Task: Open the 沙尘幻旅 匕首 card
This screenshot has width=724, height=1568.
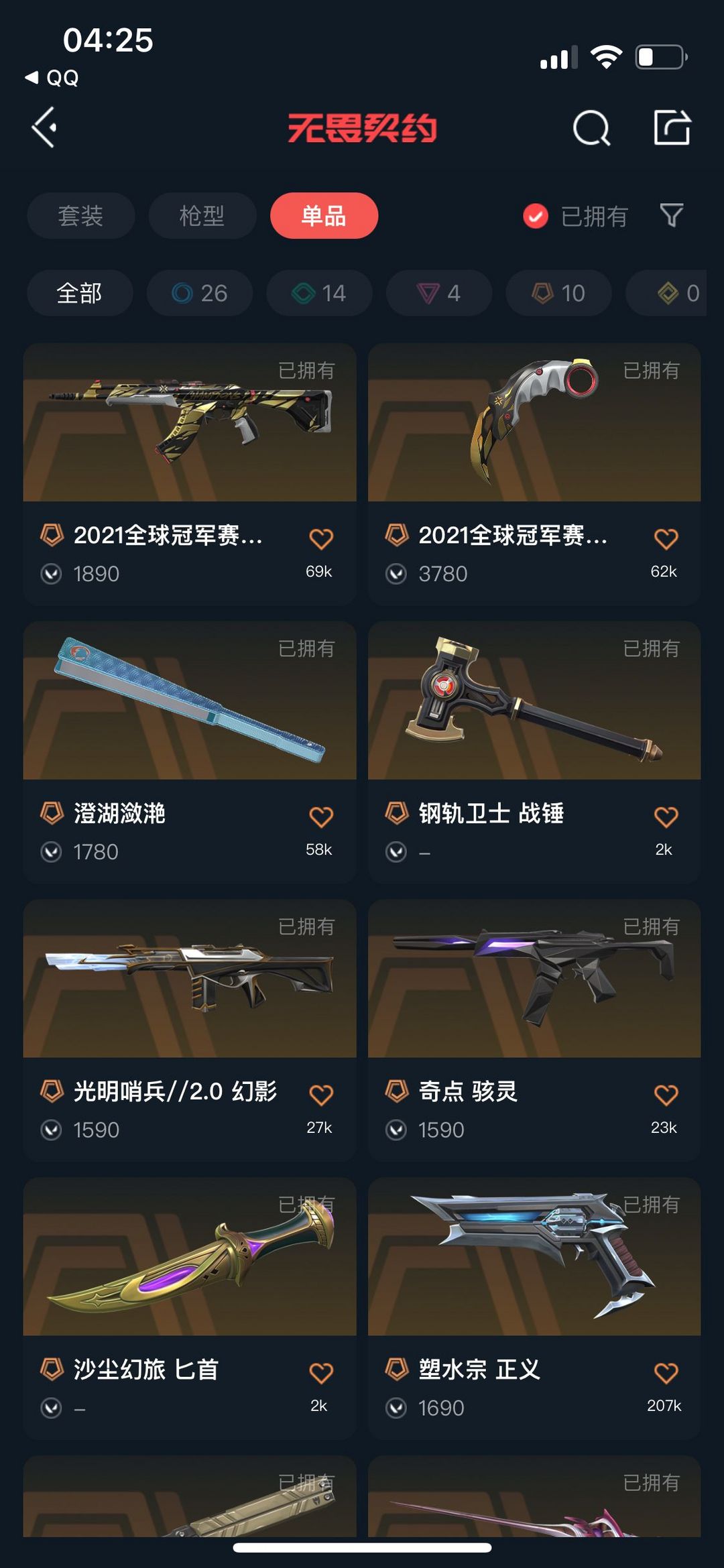Action: [190, 1309]
